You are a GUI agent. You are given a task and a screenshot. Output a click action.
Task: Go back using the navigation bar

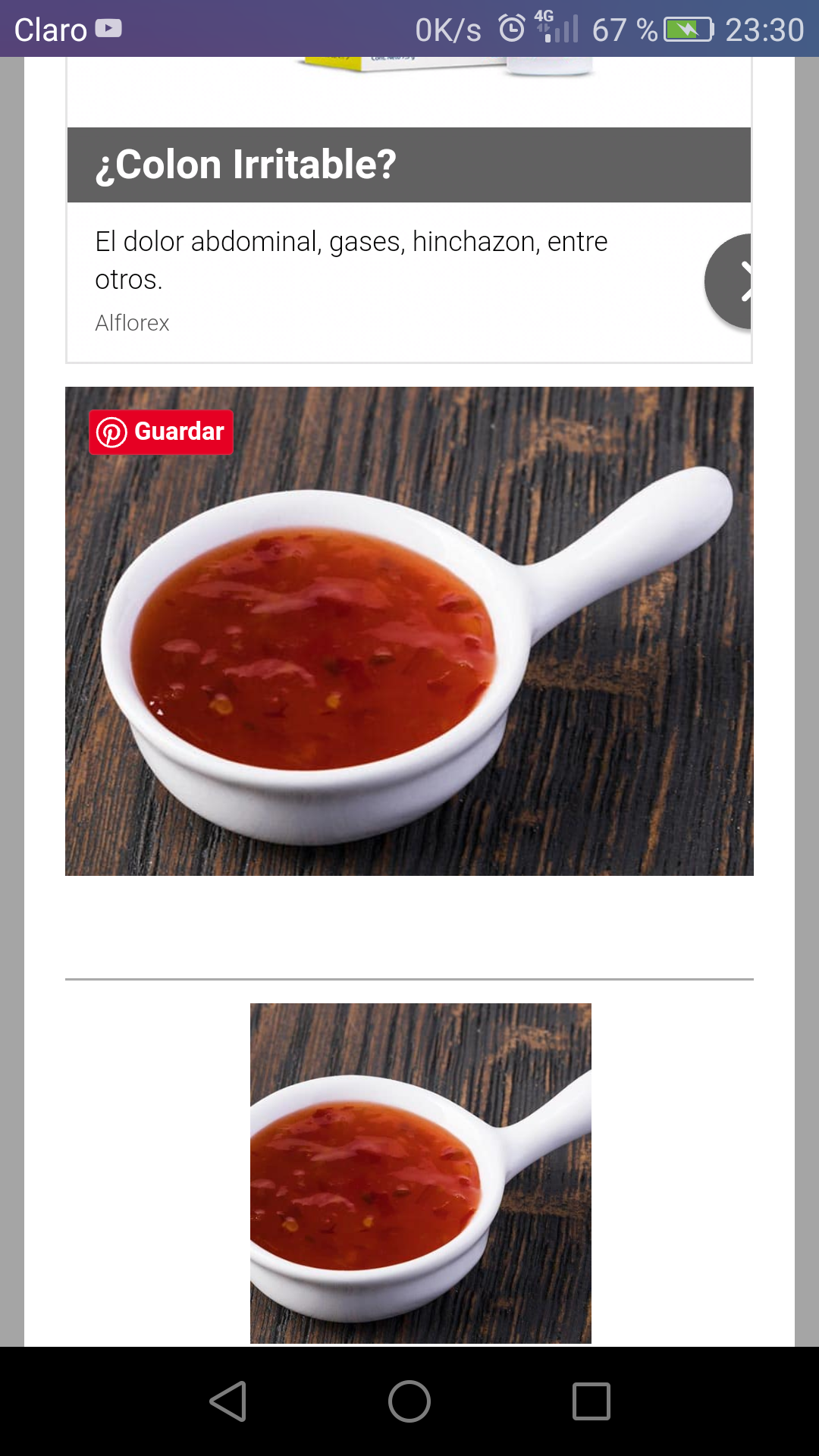[x=227, y=1401]
